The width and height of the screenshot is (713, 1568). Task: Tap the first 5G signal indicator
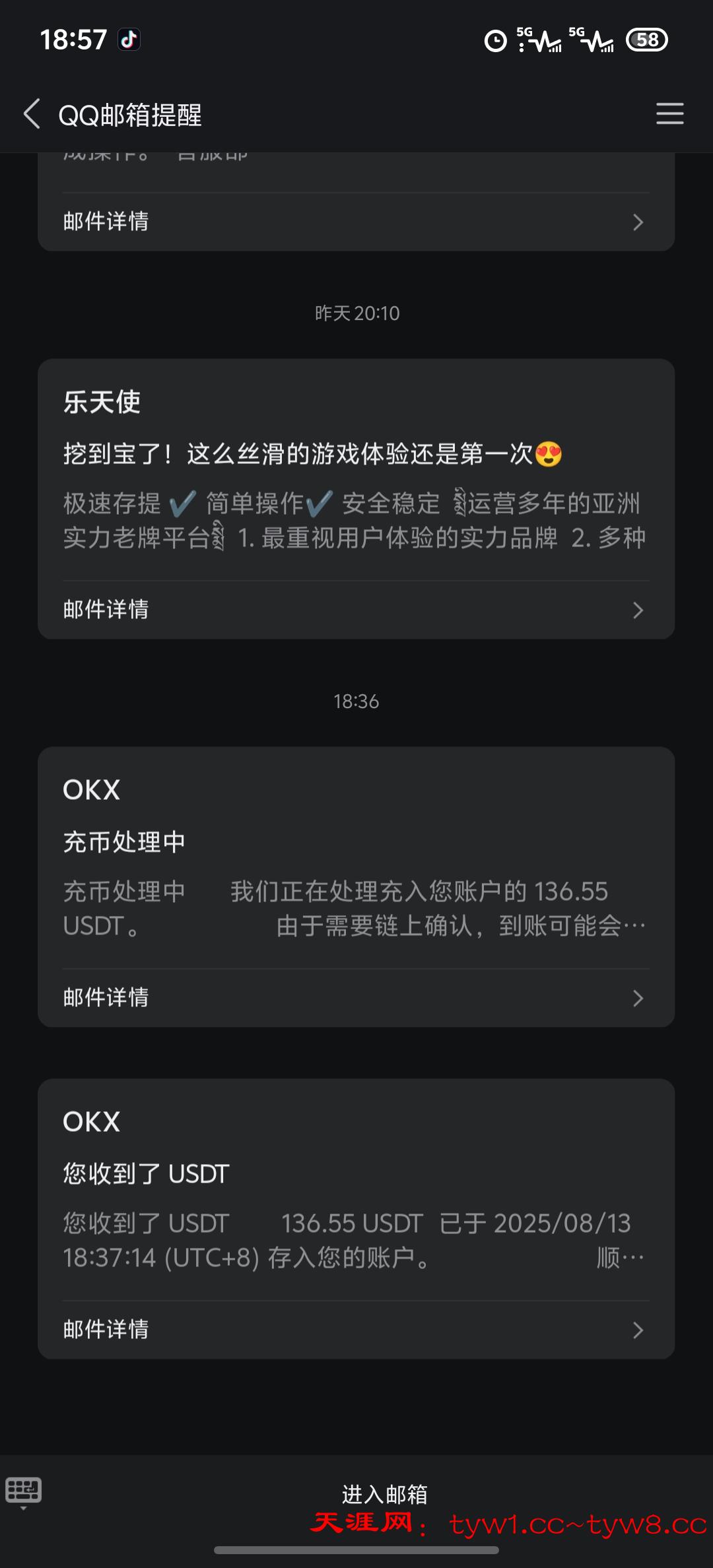click(x=538, y=41)
